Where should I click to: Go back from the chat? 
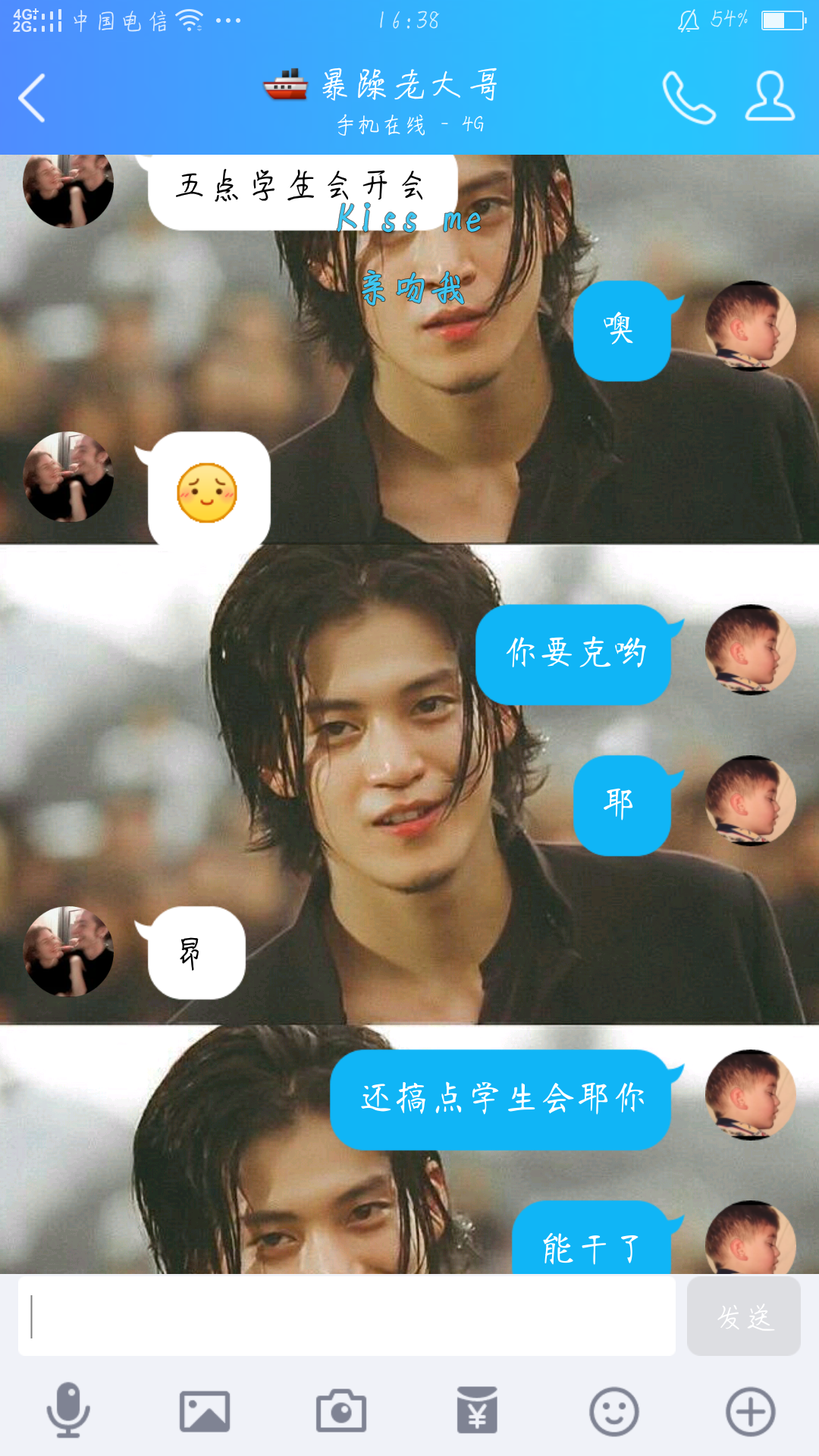[x=32, y=98]
